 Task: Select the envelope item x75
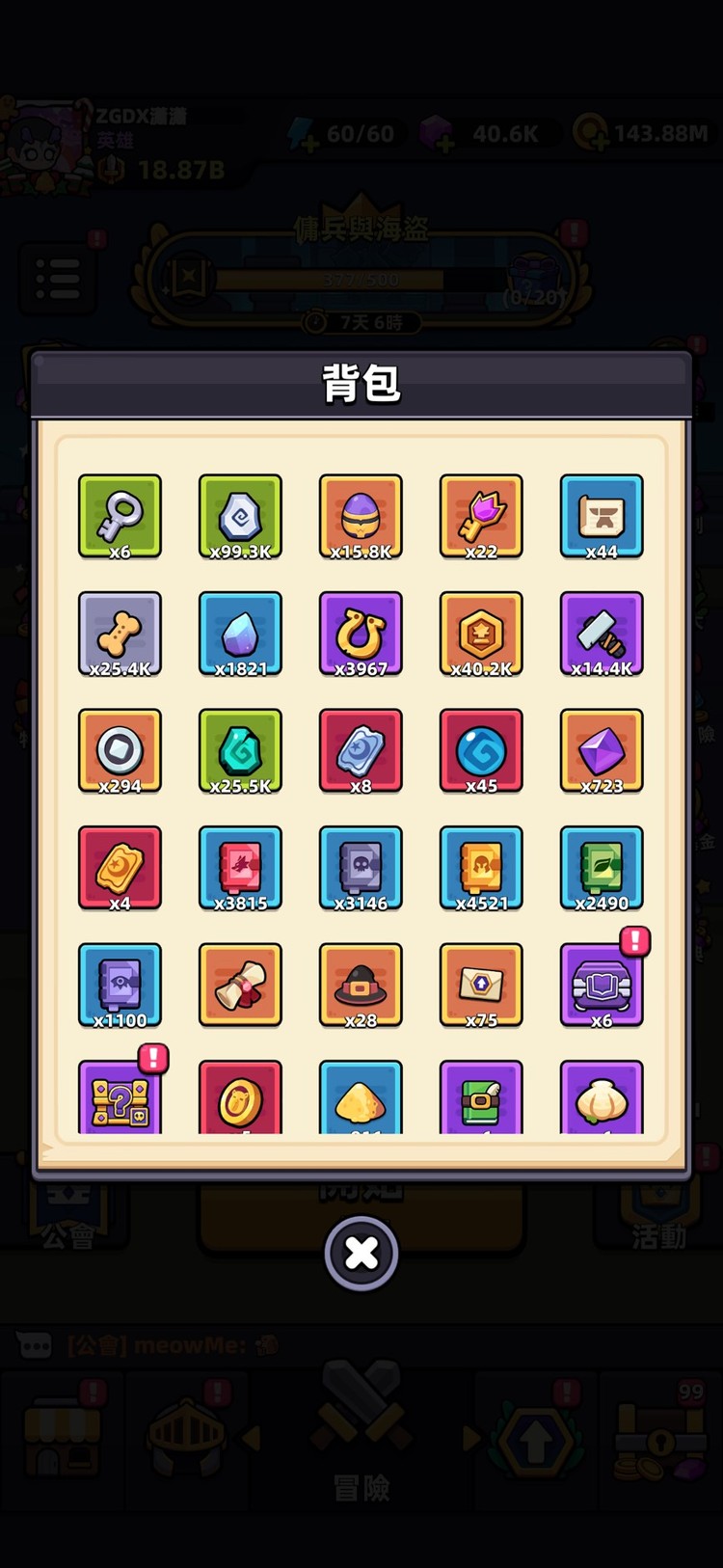[481, 985]
